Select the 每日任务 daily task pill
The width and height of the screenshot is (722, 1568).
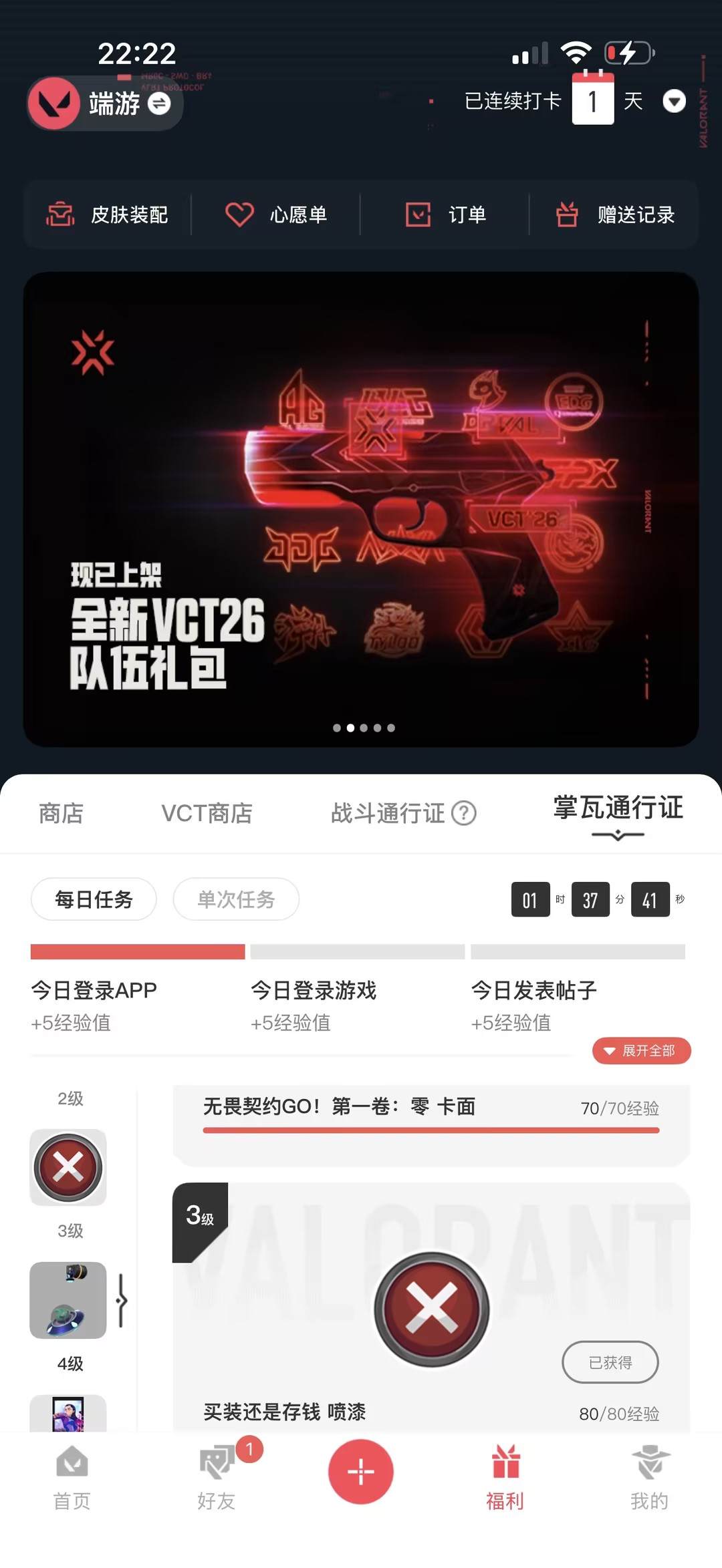[93, 900]
